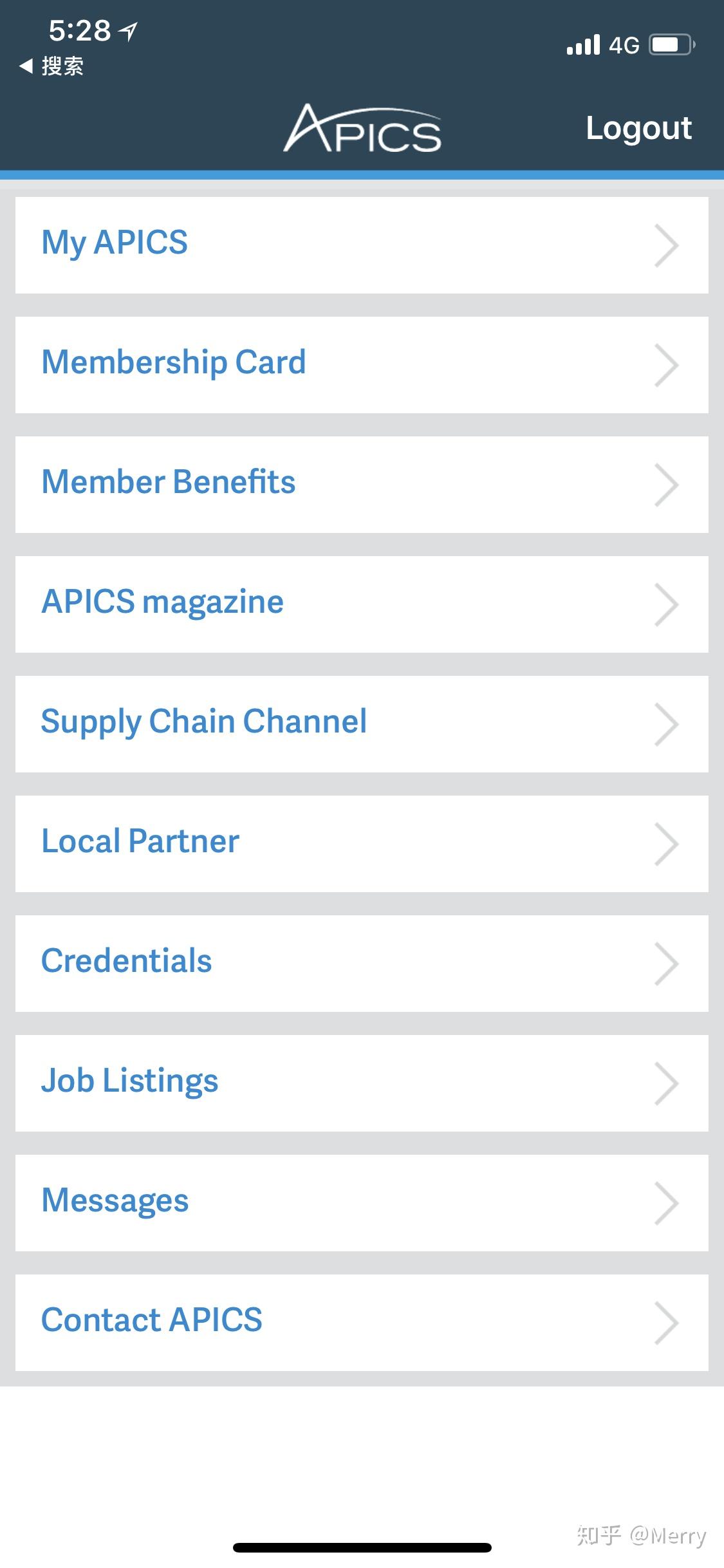The image size is (724, 1568).
Task: Click the APICS logo in the header
Action: click(x=362, y=128)
